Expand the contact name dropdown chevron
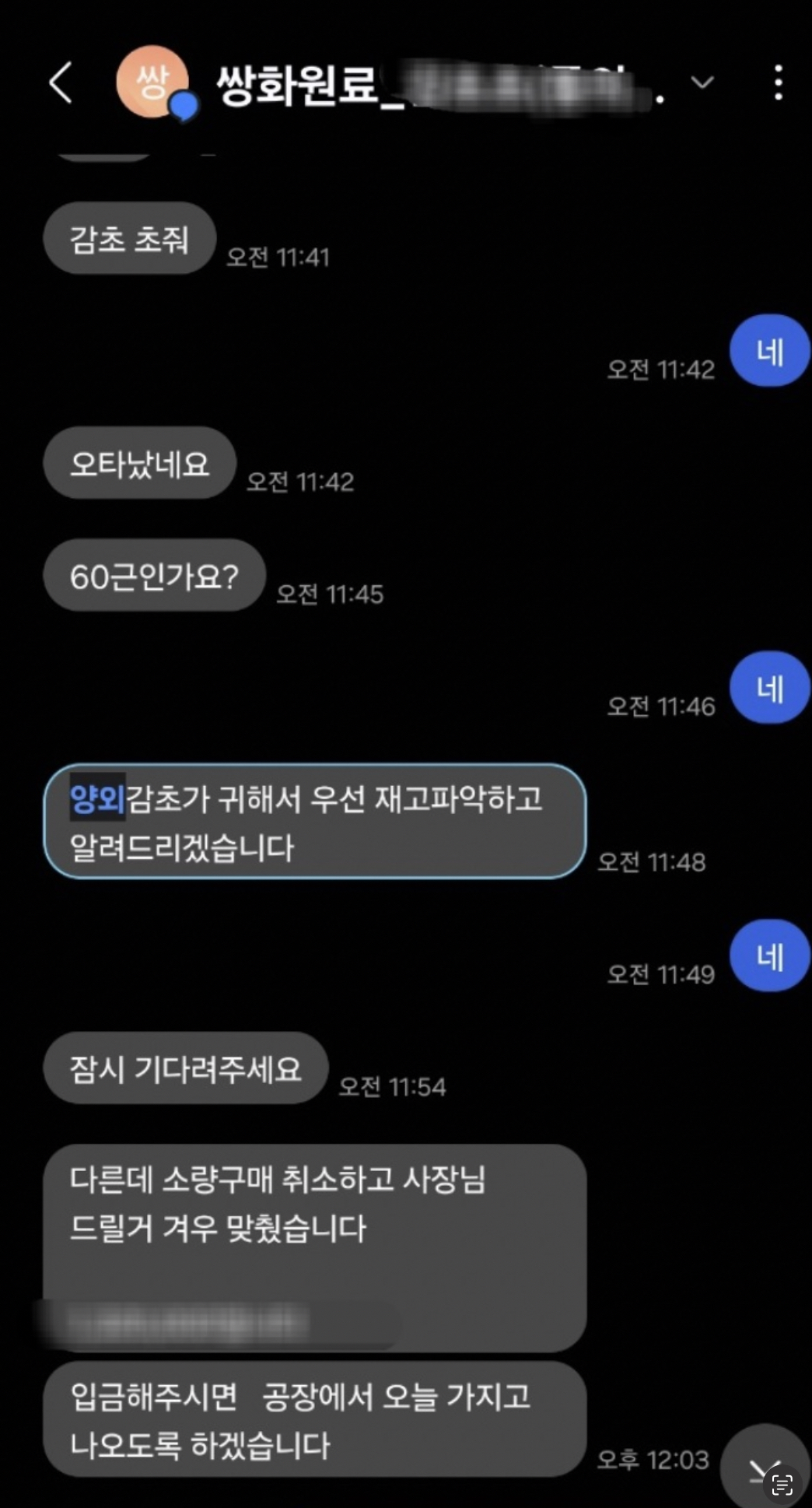The width and height of the screenshot is (812, 1508). tap(702, 82)
